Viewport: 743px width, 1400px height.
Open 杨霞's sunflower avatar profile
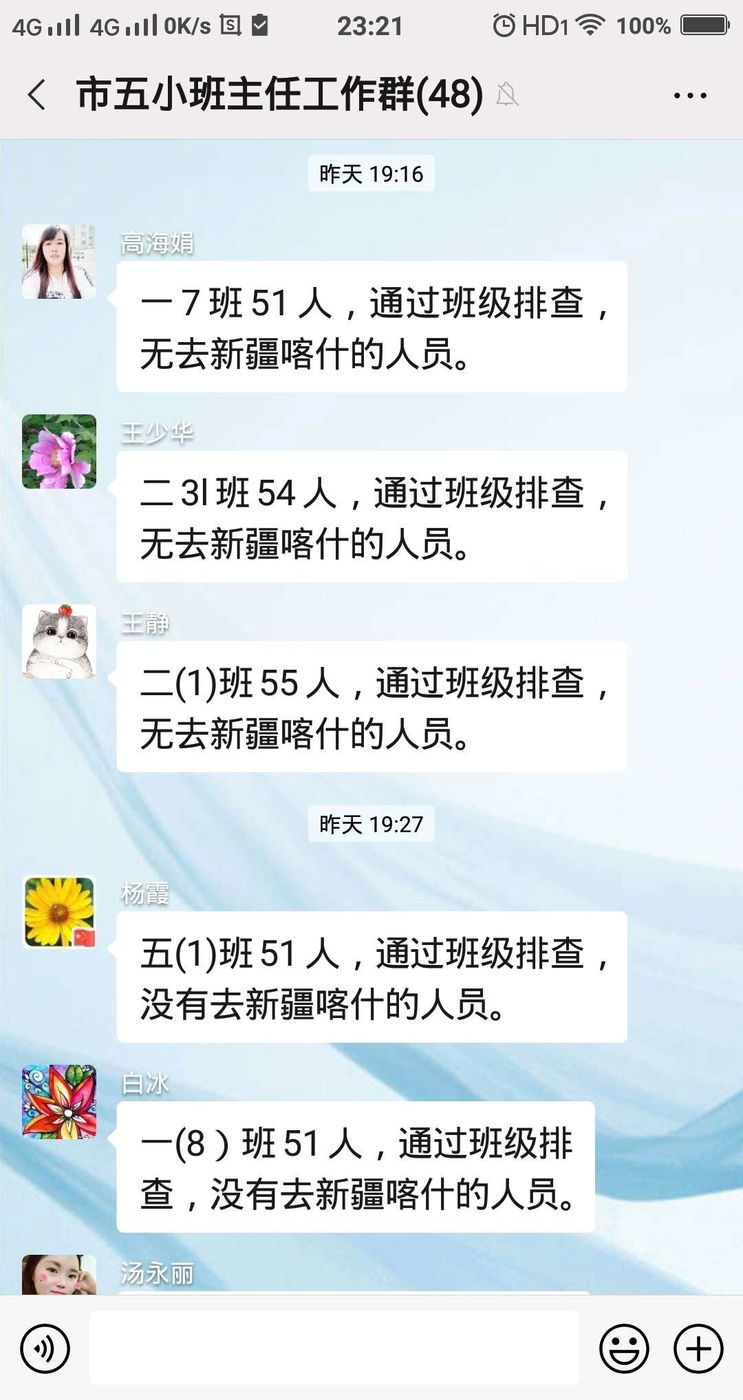tap(60, 912)
